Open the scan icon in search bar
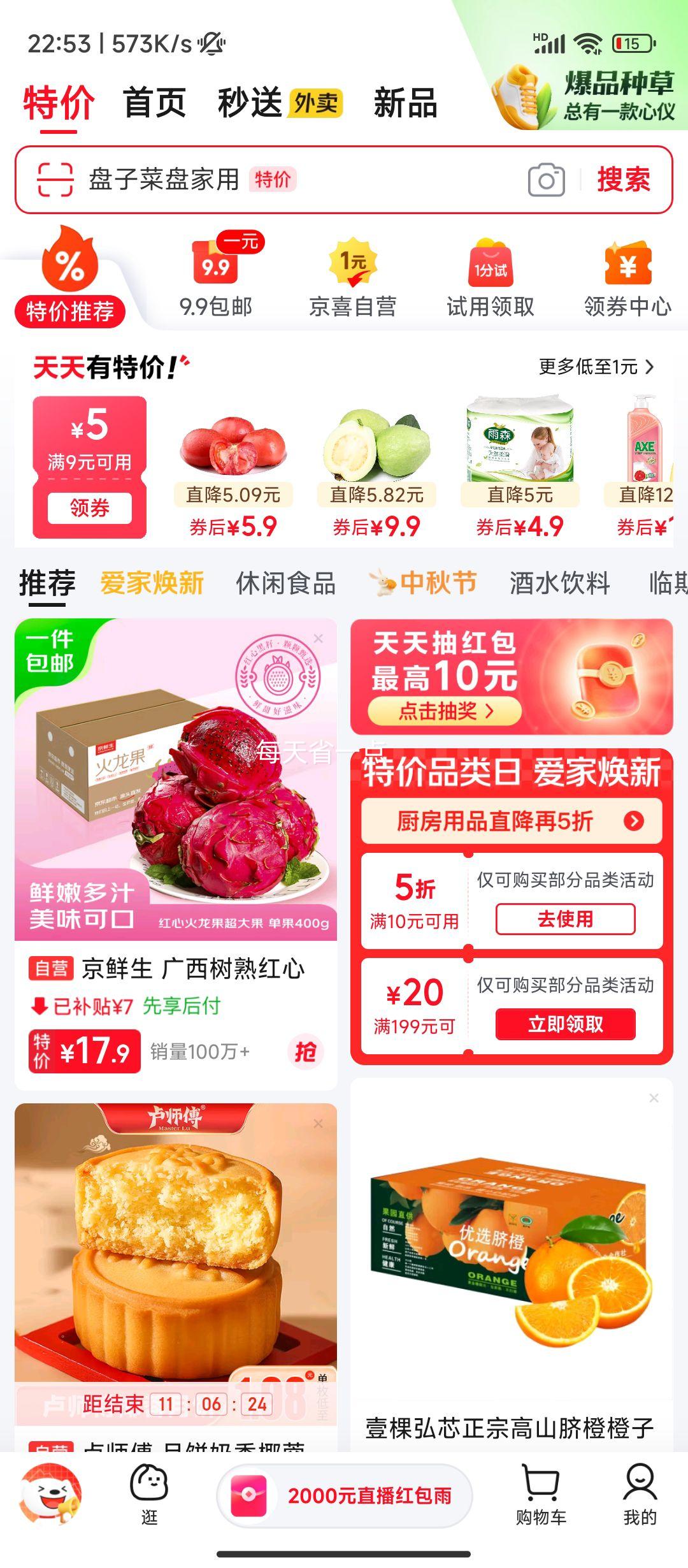This screenshot has height=1568, width=688. (x=55, y=179)
